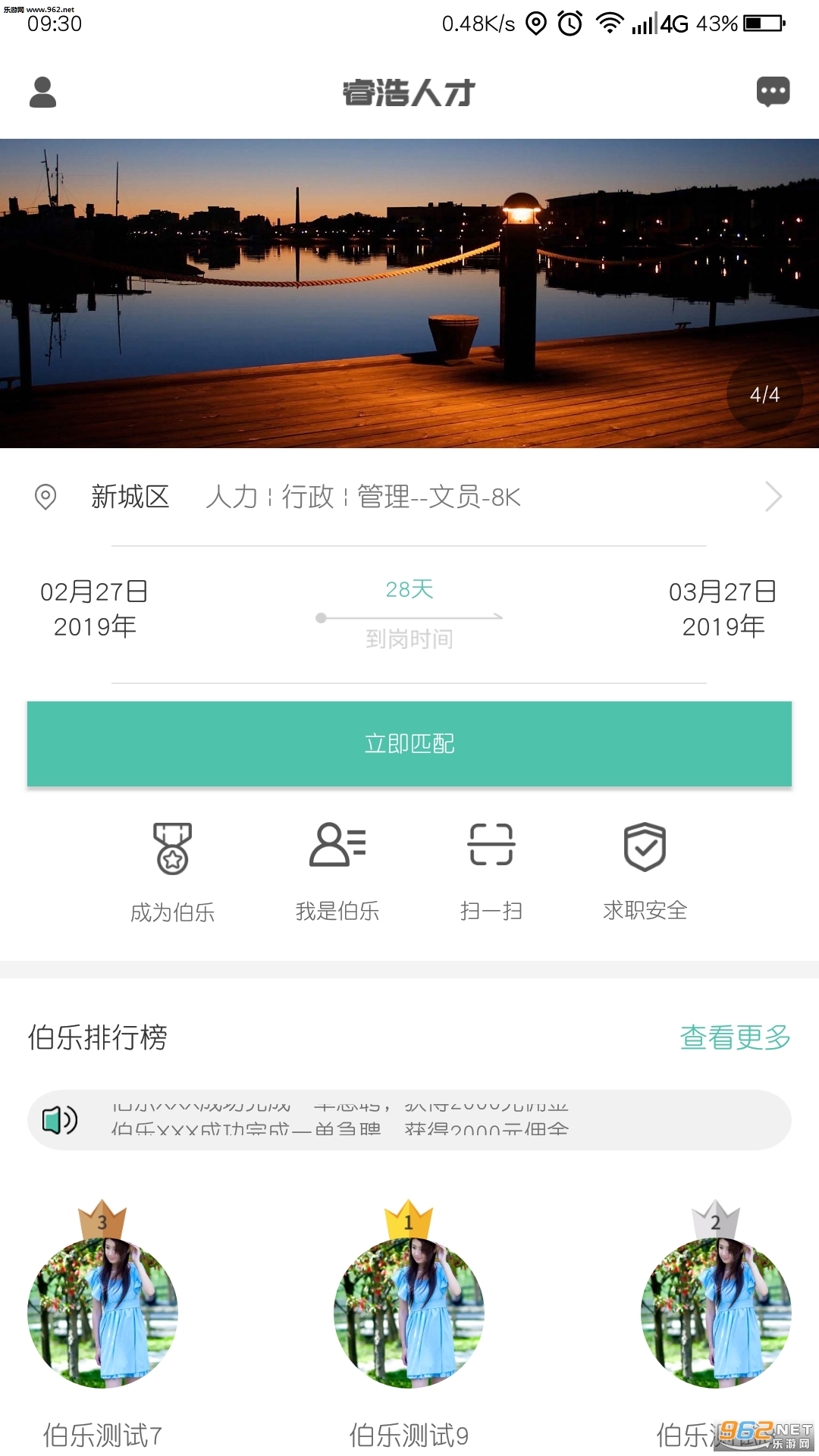Launch 扫一扫 scanner
Screen dimensions: 819x1456
coord(491,871)
